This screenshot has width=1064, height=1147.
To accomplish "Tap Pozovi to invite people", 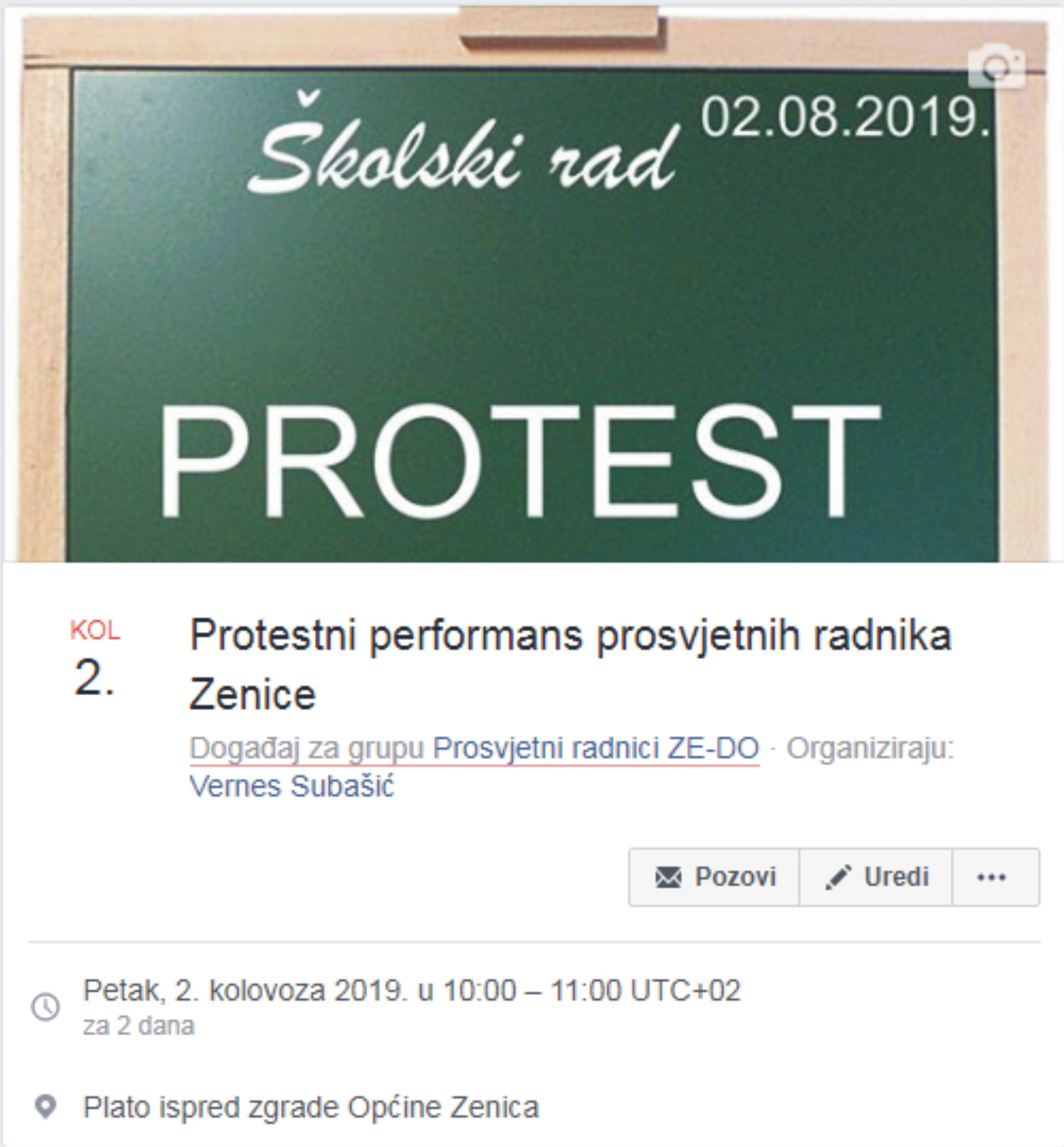I will (x=714, y=877).
